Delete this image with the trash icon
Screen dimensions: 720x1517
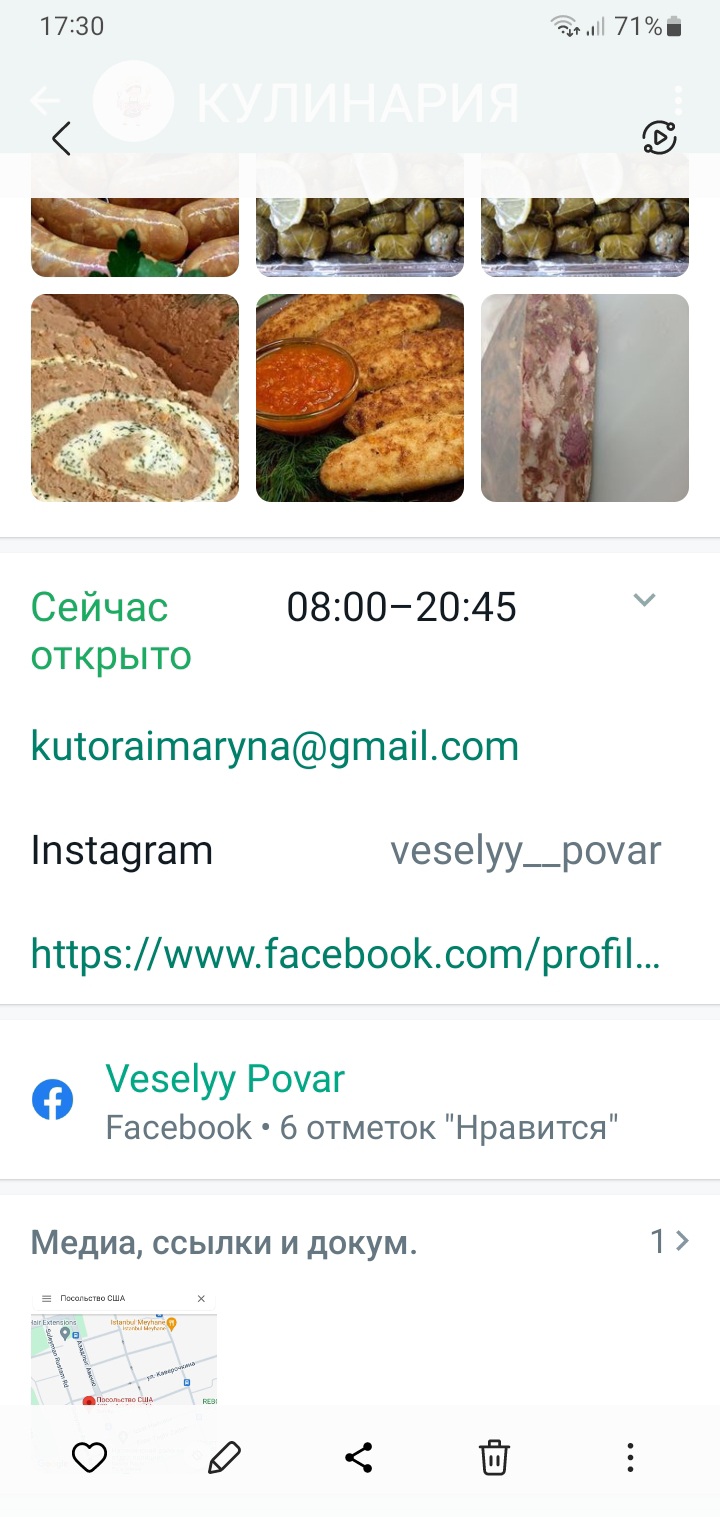click(494, 1458)
